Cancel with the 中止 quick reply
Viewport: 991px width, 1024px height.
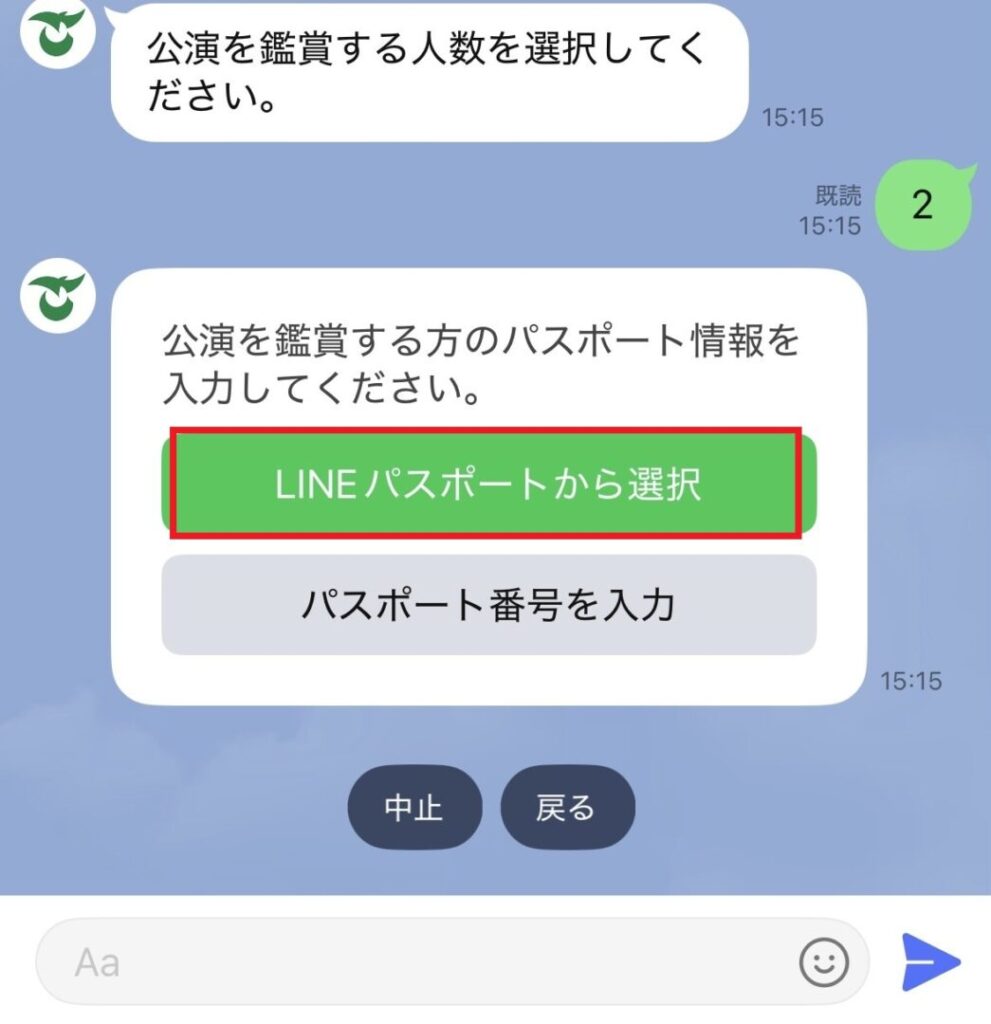click(414, 808)
